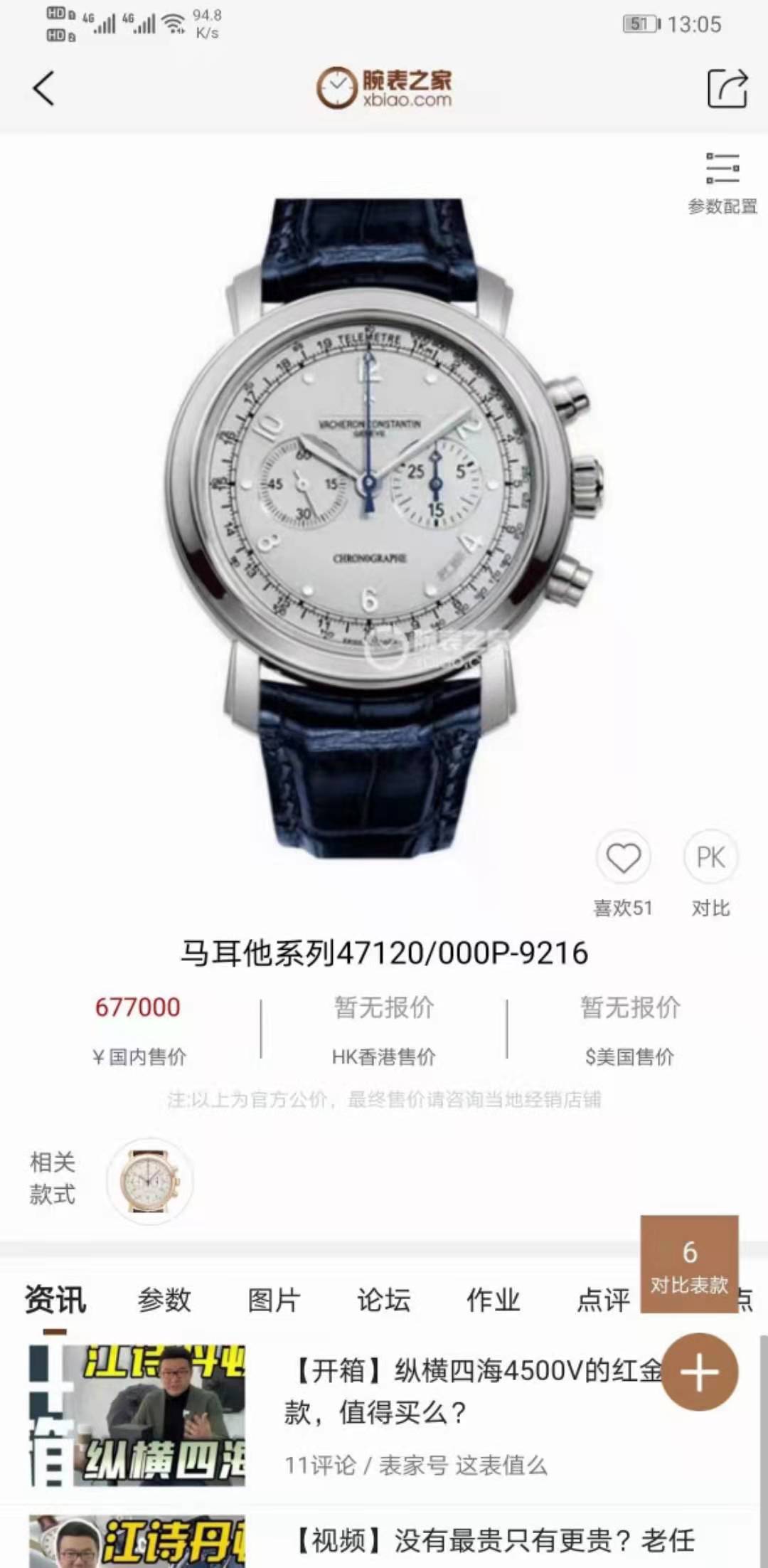Open the related style watch thumbnail
Viewport: 768px width, 1568px height.
[150, 1181]
